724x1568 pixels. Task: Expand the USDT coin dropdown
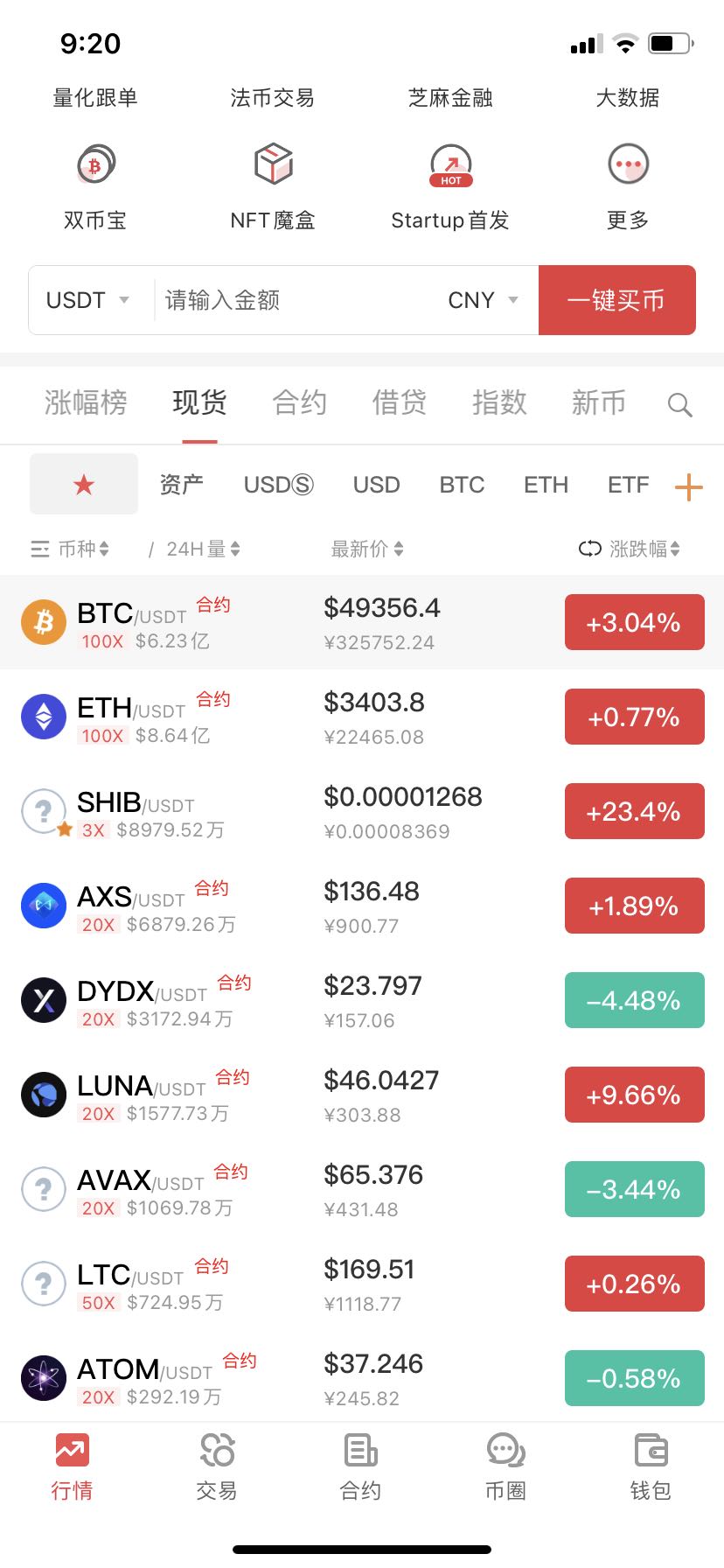(x=88, y=300)
